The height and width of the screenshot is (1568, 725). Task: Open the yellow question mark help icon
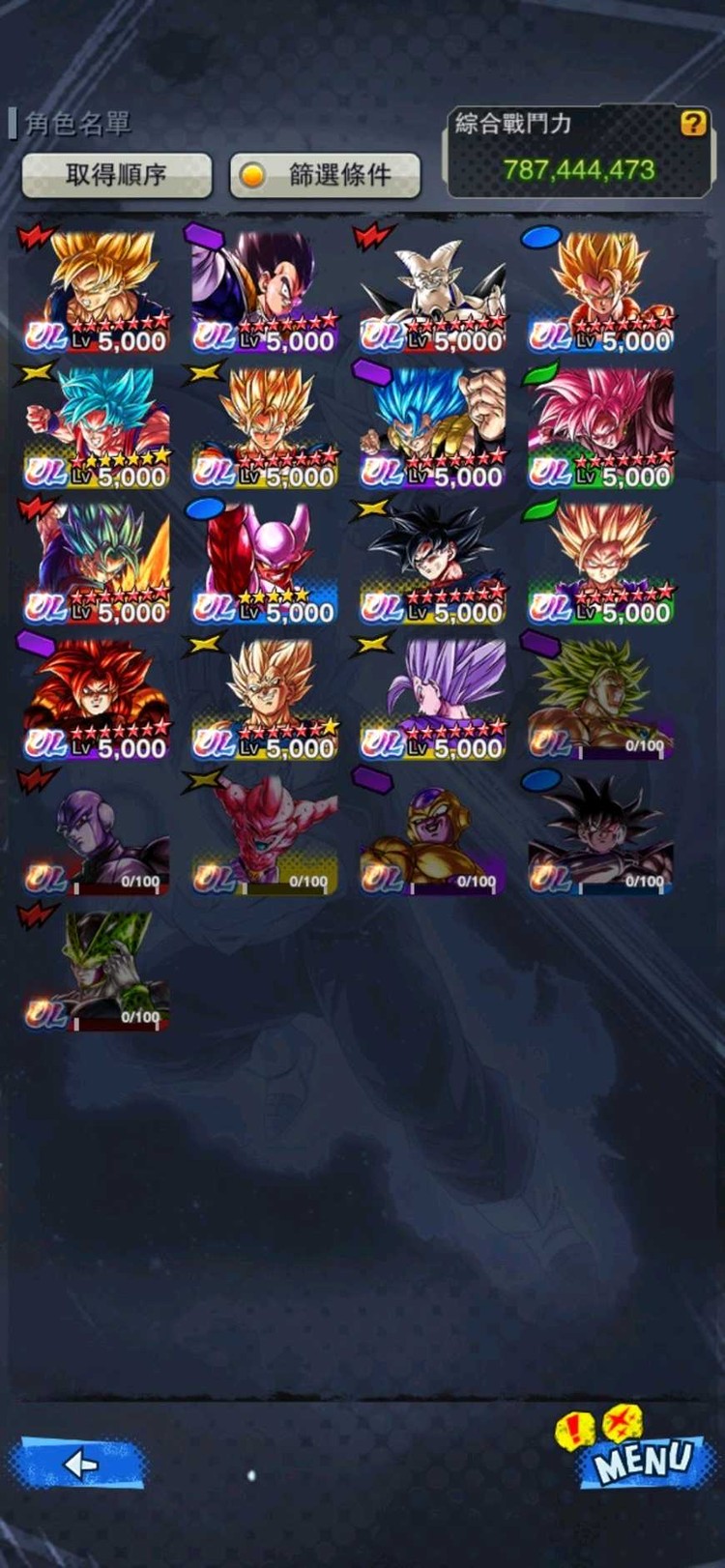pyautogui.click(x=693, y=124)
